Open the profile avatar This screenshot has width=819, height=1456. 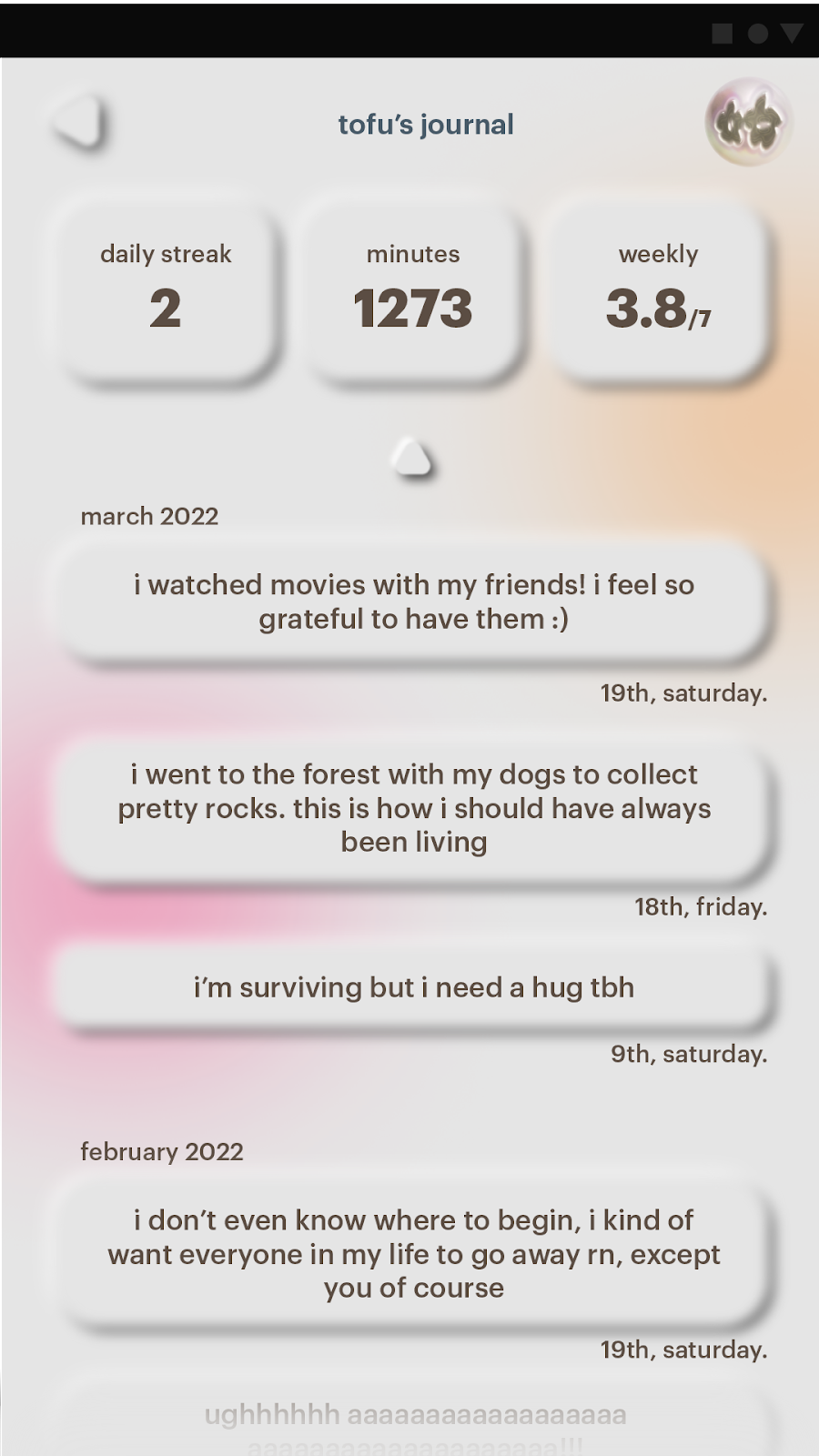[748, 123]
